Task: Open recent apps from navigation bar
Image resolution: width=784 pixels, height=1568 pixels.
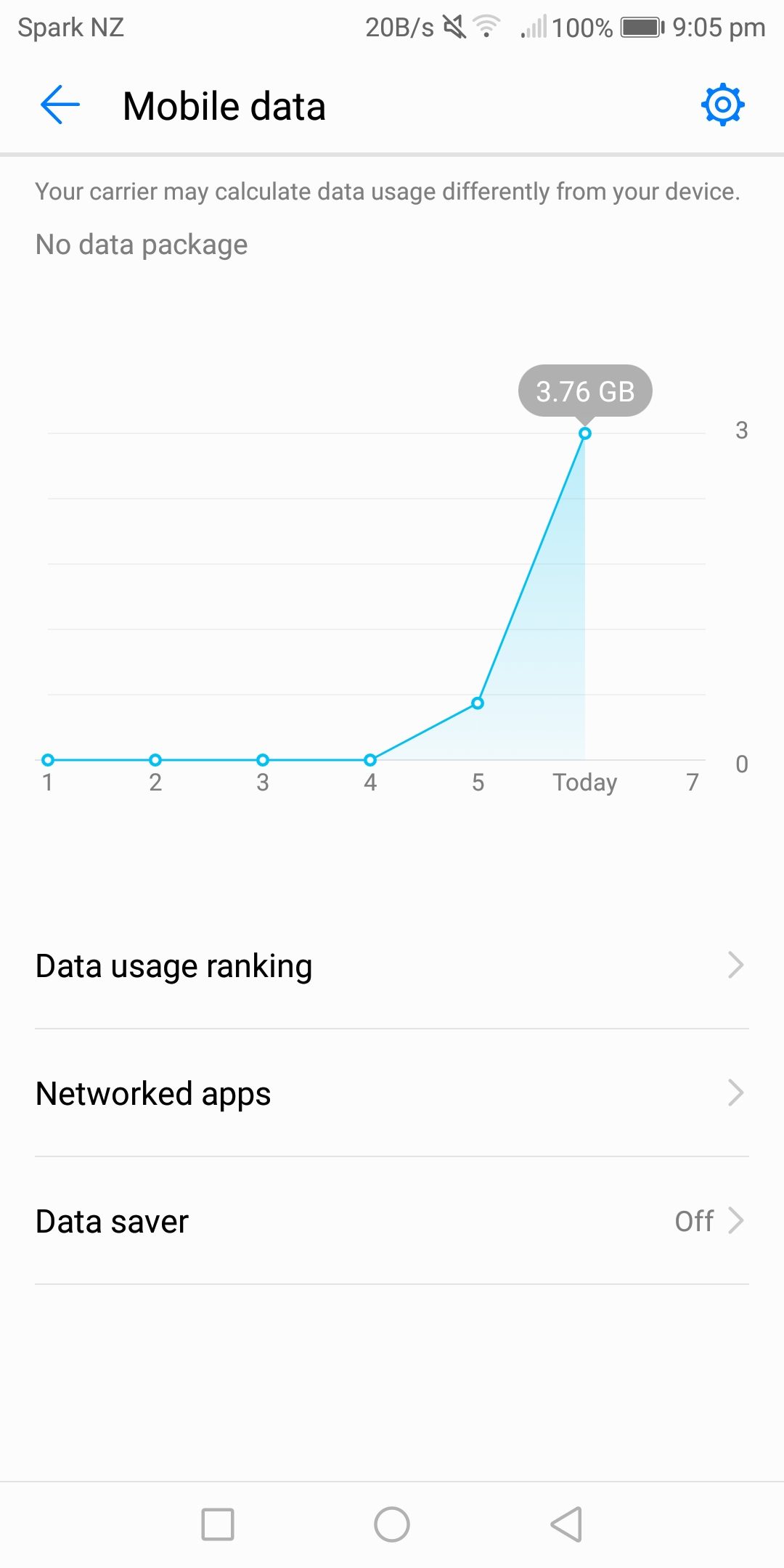Action: [x=218, y=1524]
